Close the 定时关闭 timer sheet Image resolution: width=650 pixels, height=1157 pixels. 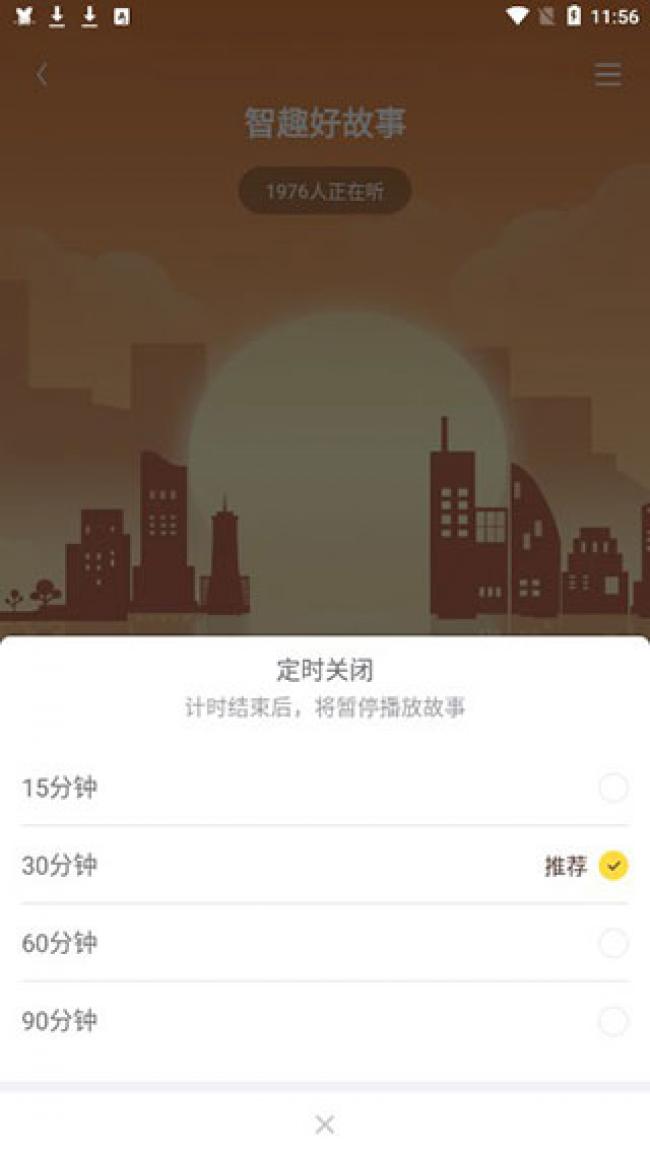[324, 1124]
